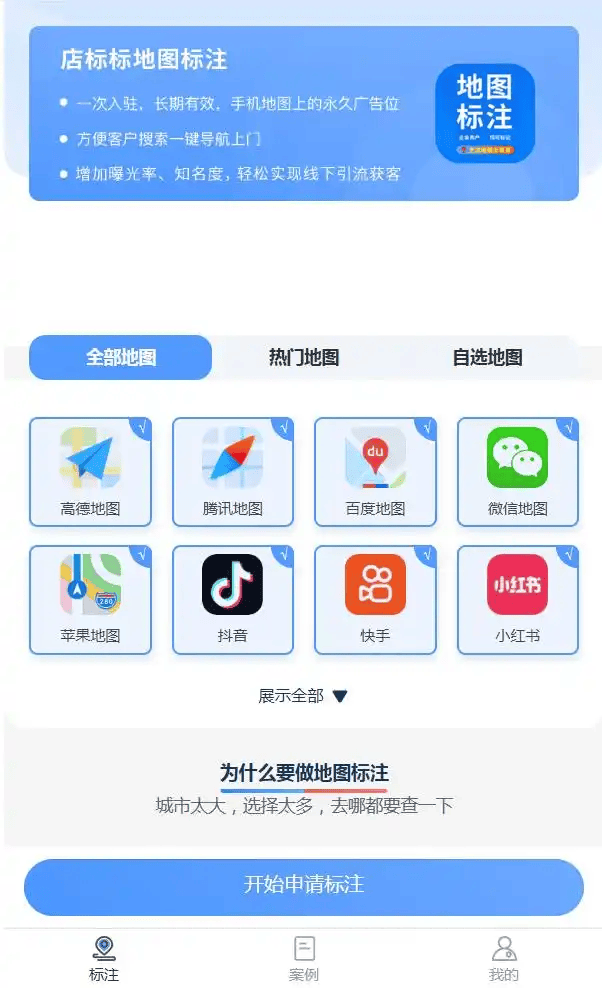Select the 小红书 tile
The width and height of the screenshot is (602, 988).
pyautogui.click(x=518, y=599)
